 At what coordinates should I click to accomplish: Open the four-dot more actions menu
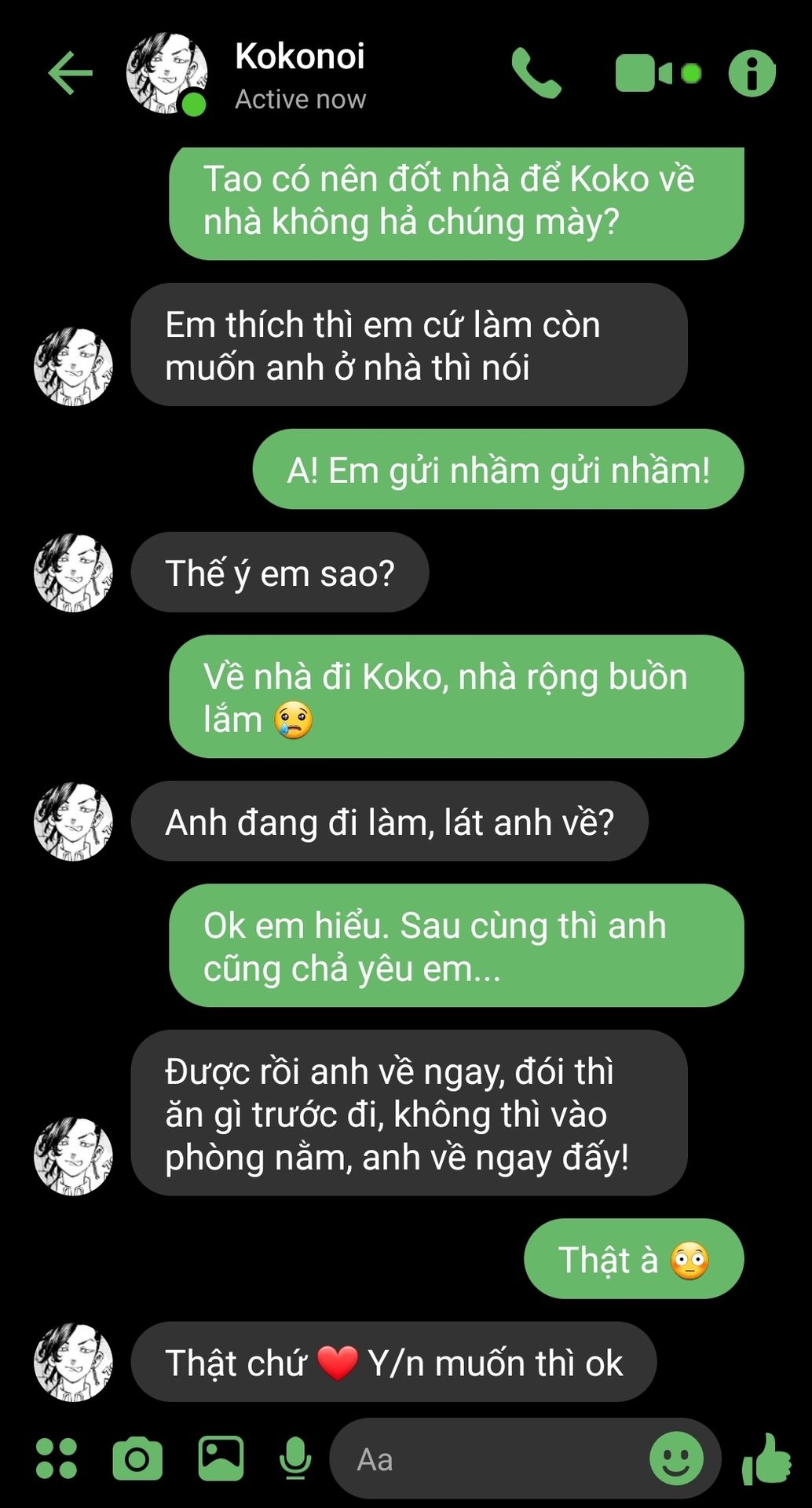tap(57, 1459)
